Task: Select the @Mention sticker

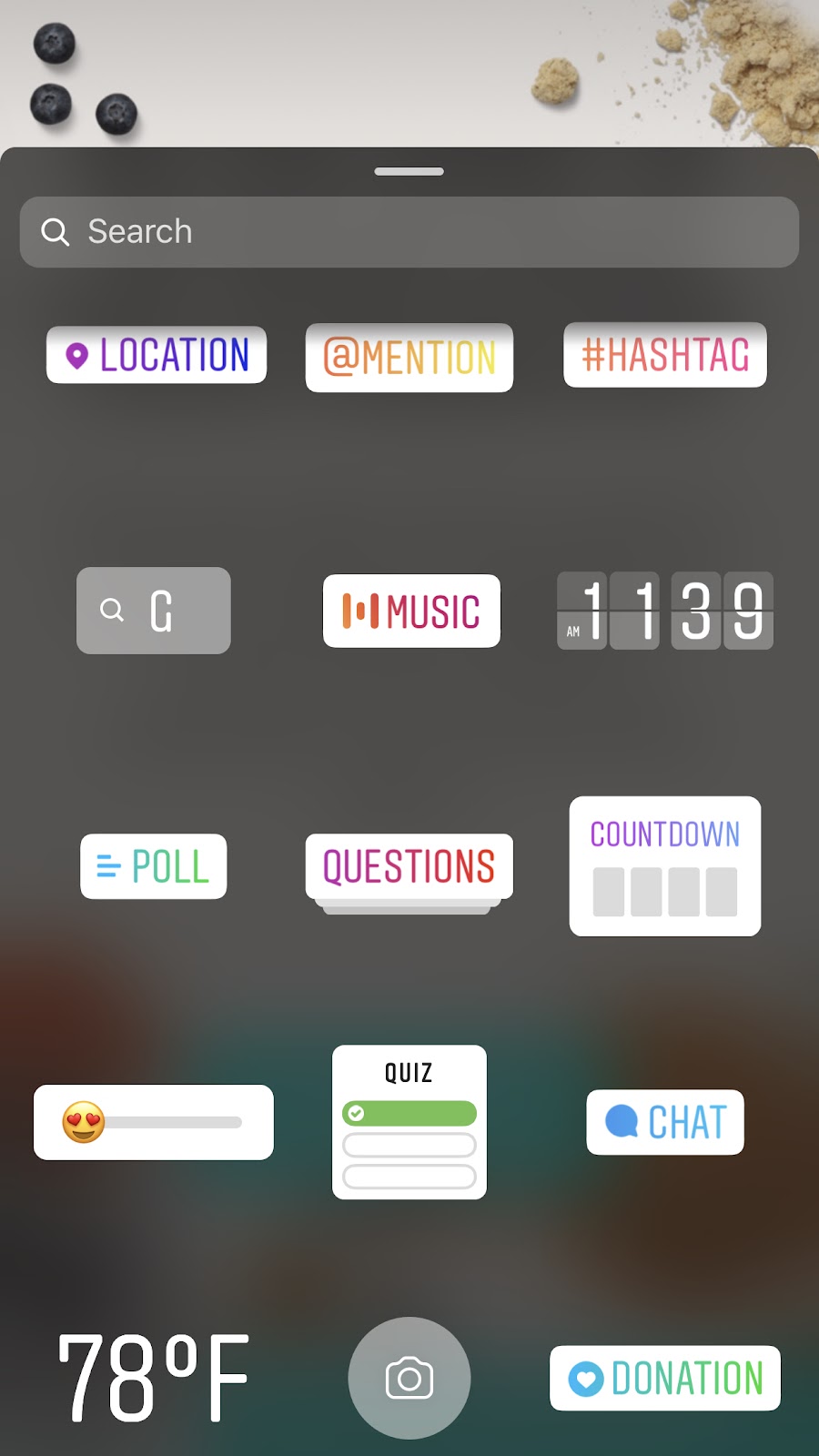Action: (x=409, y=358)
